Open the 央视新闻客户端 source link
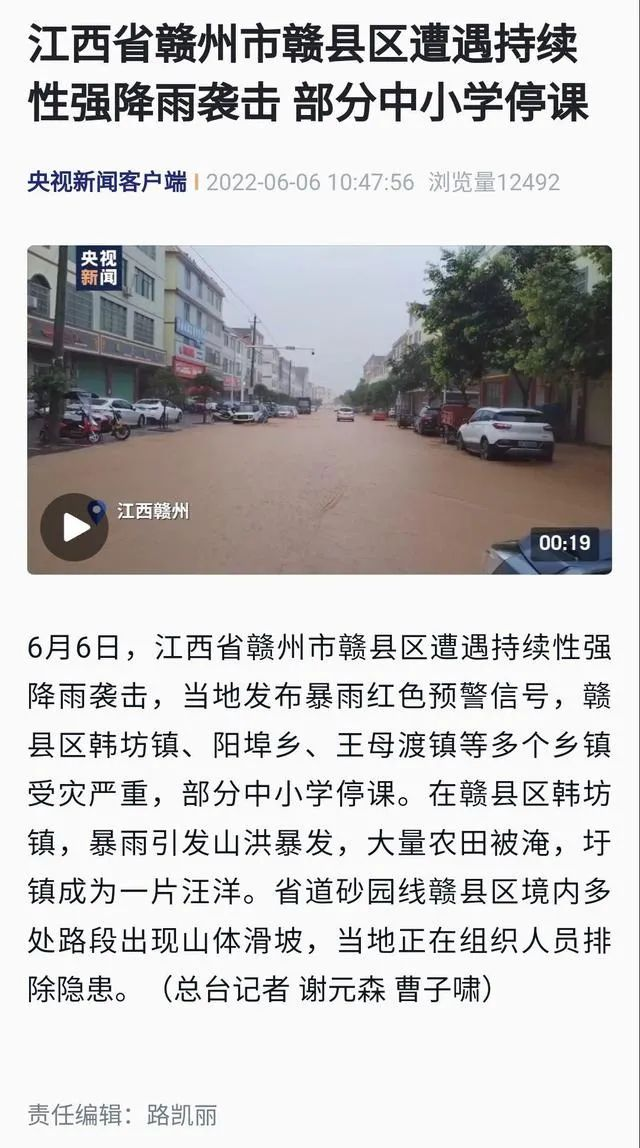 pyautogui.click(x=107, y=182)
